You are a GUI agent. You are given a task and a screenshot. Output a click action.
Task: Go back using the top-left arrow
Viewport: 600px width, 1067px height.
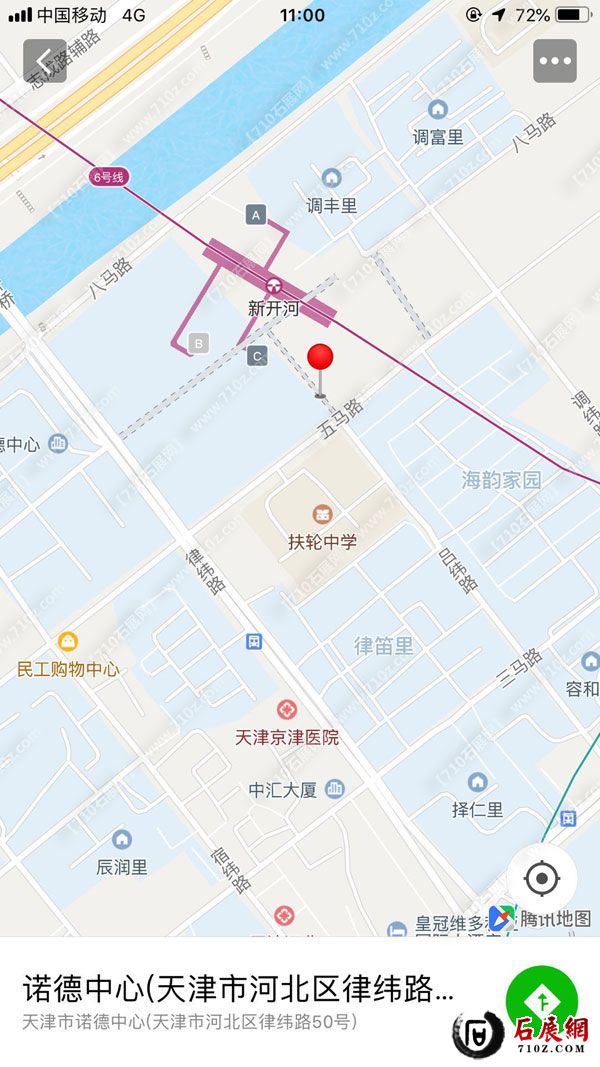pyautogui.click(x=44, y=61)
